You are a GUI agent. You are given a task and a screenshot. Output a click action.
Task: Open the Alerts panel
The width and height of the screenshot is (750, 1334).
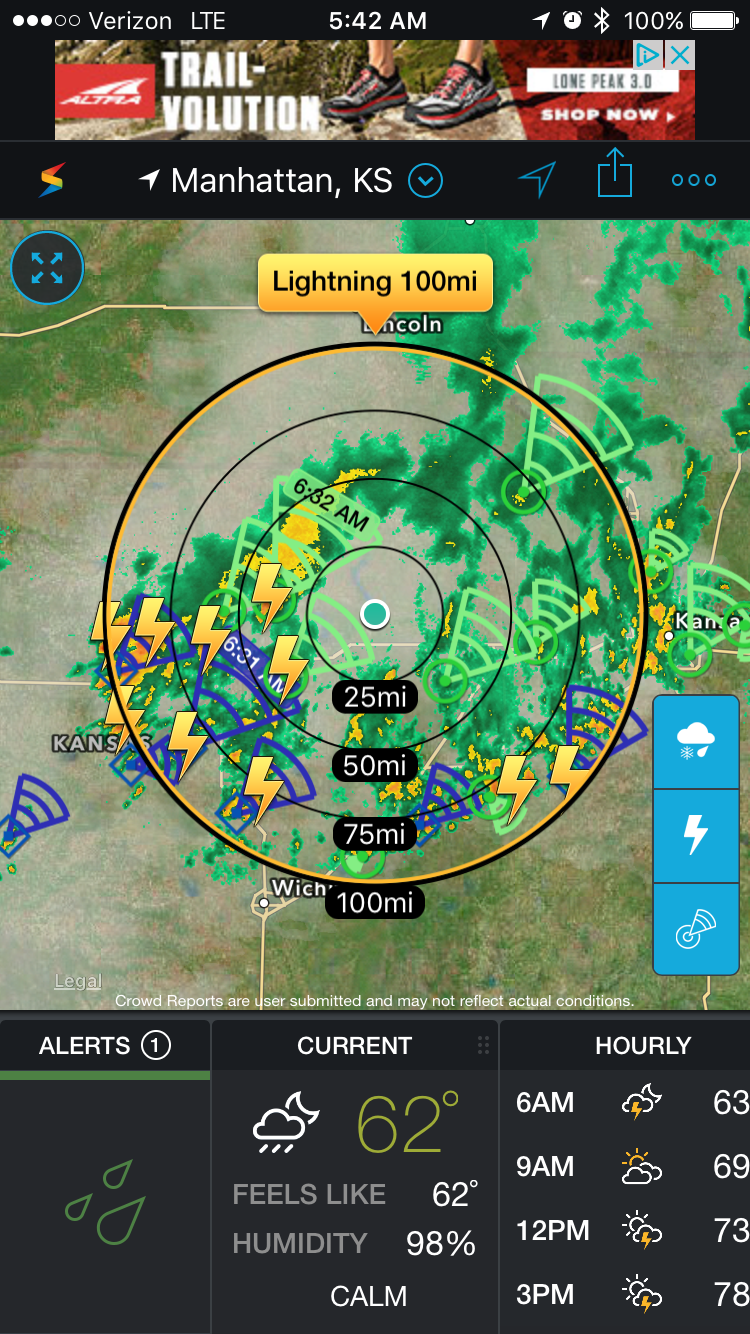[104, 1046]
